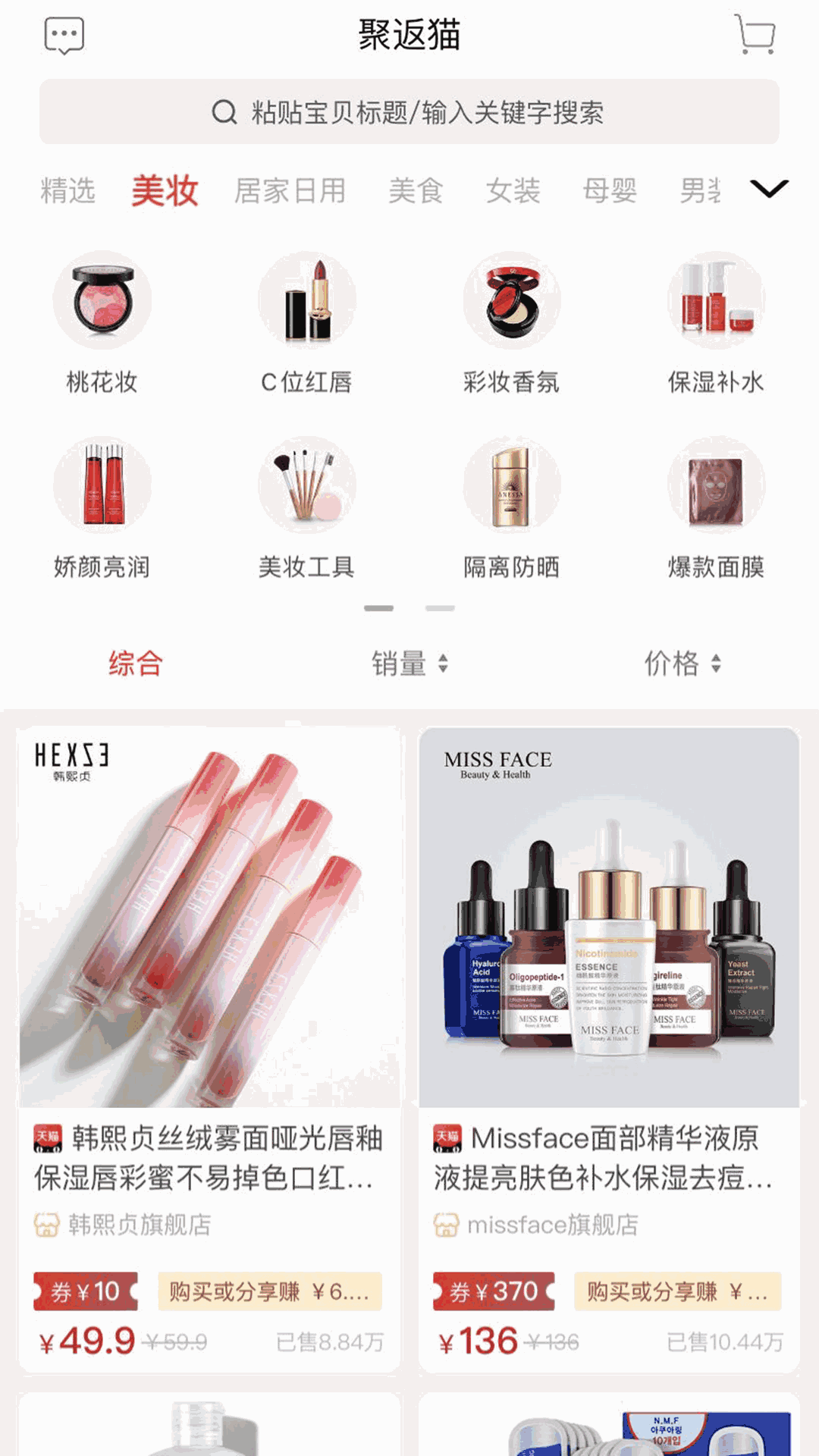The width and height of the screenshot is (819, 1456).
Task: Open 彩妆香氛 subcategory
Action: [x=512, y=324]
